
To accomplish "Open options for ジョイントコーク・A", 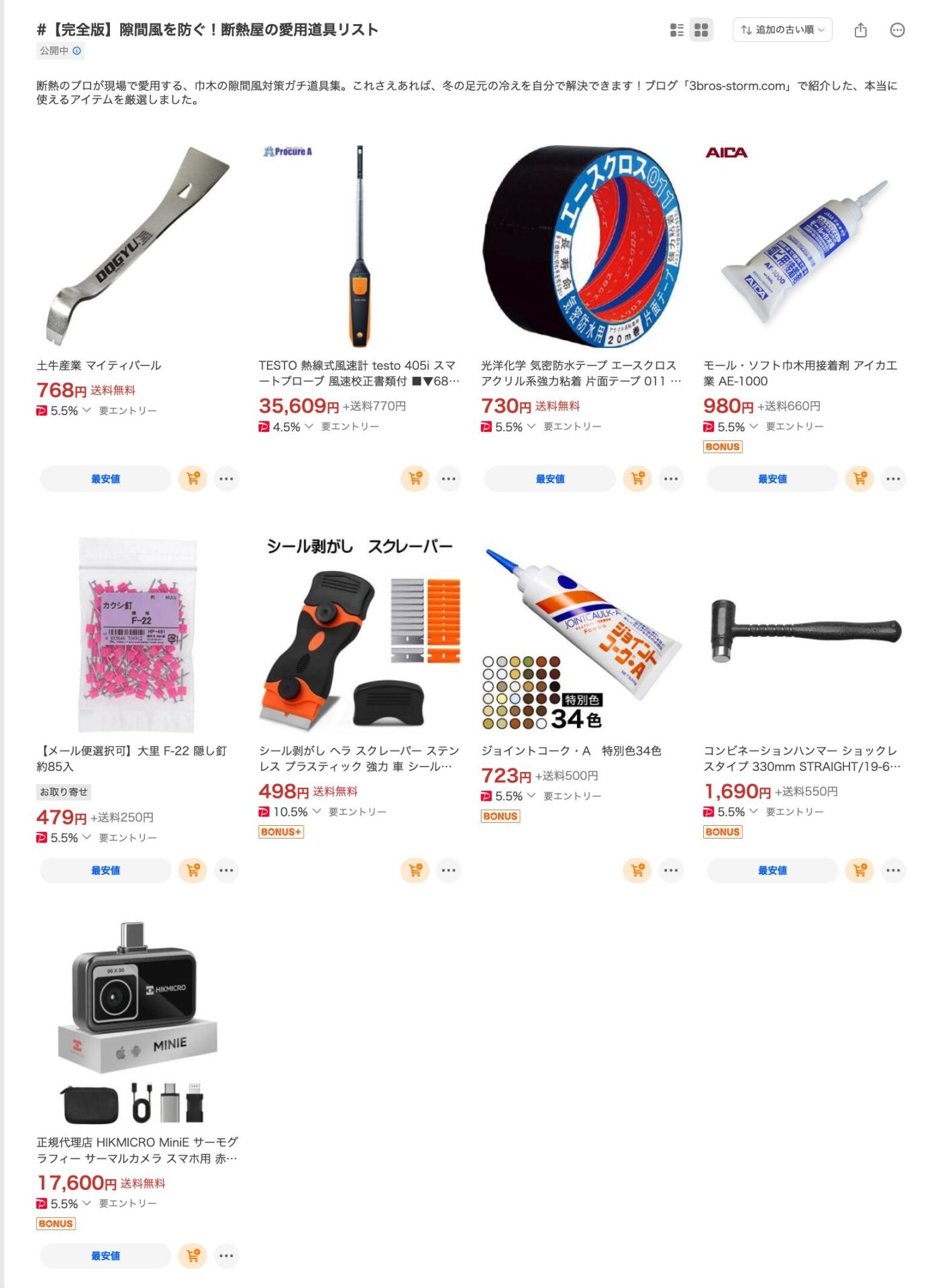I will [671, 871].
